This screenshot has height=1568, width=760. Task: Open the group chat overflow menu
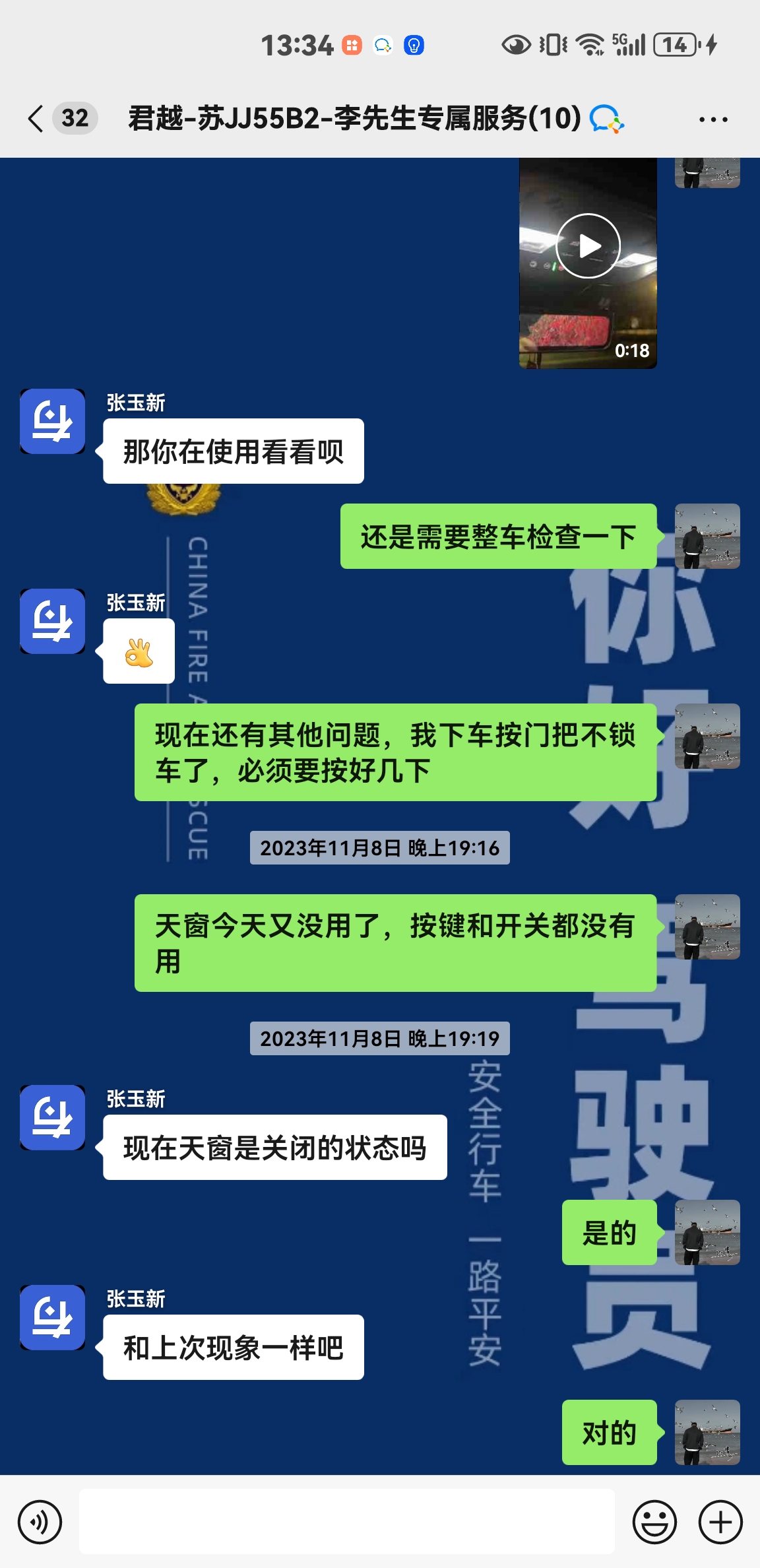coord(713,119)
